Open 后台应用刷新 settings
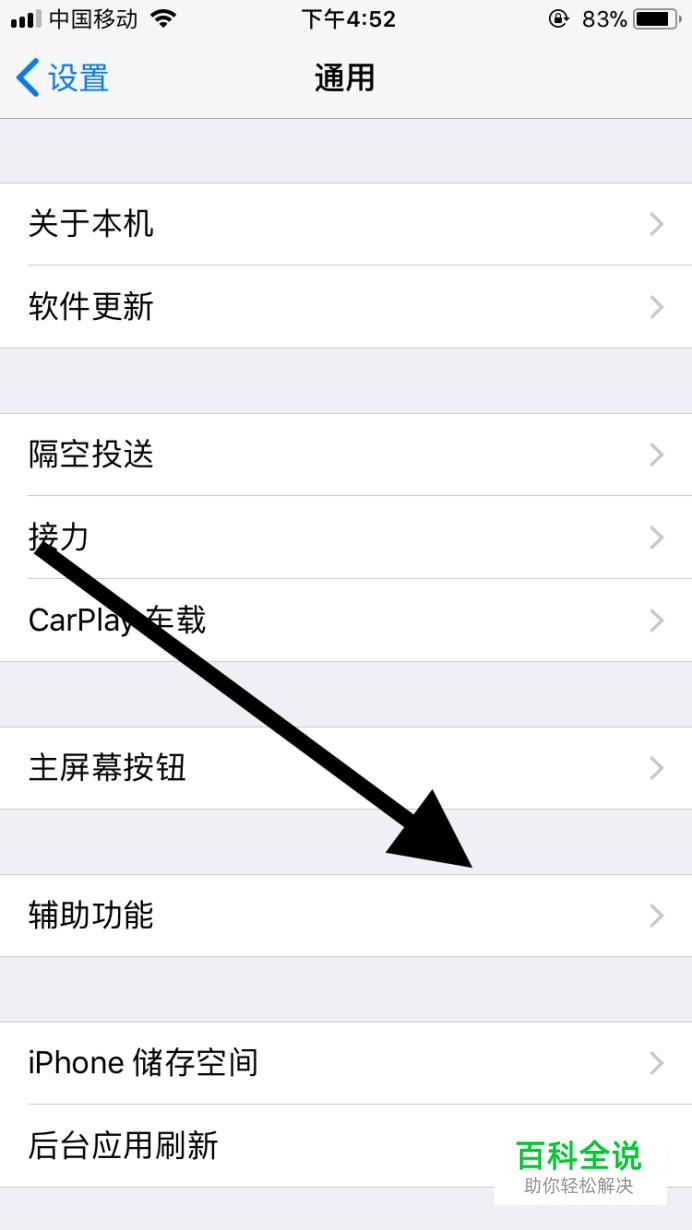Image resolution: width=692 pixels, height=1230 pixels. pos(250,1146)
